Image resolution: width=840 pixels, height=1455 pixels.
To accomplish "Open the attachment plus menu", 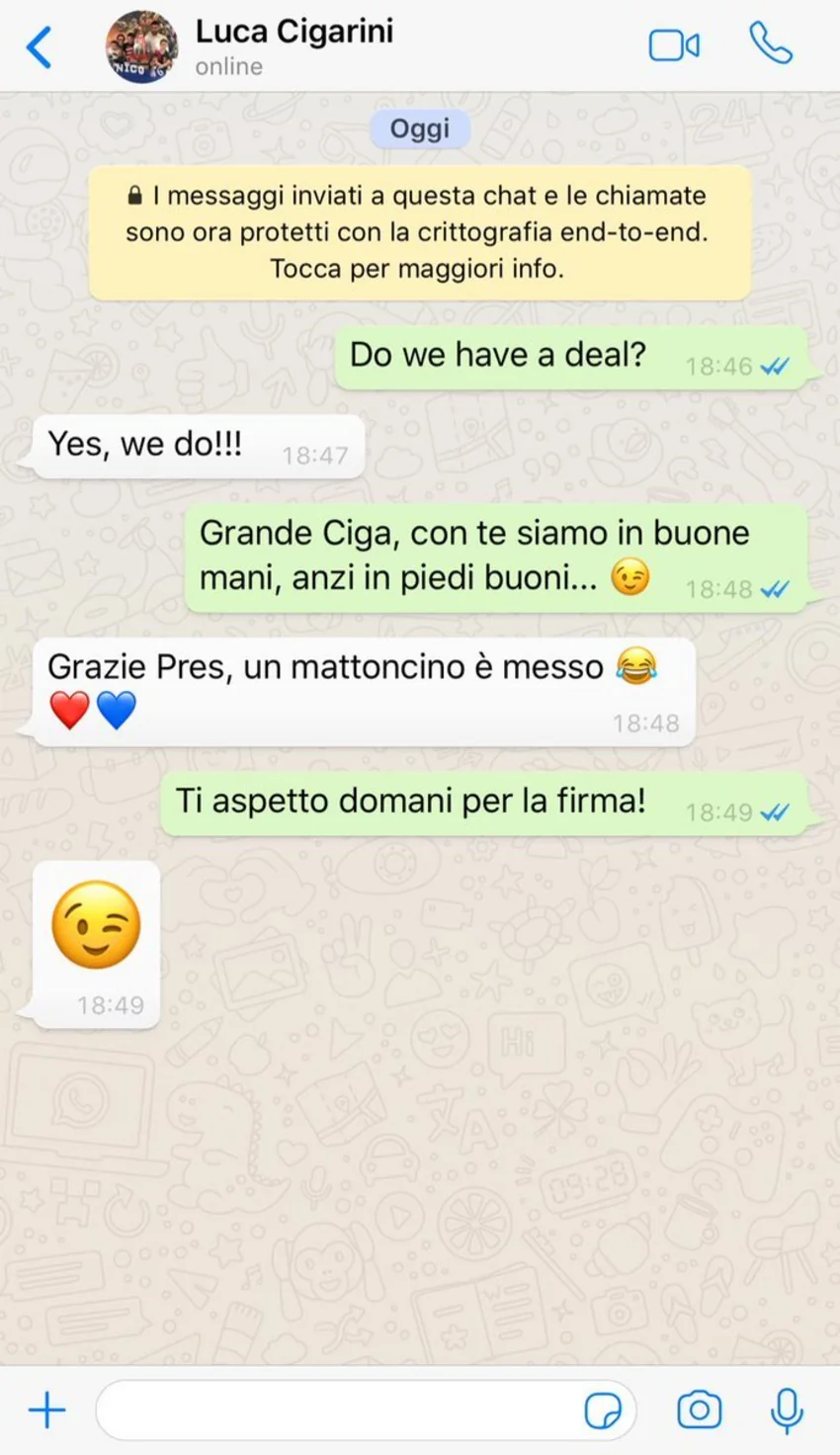I will point(46,1410).
